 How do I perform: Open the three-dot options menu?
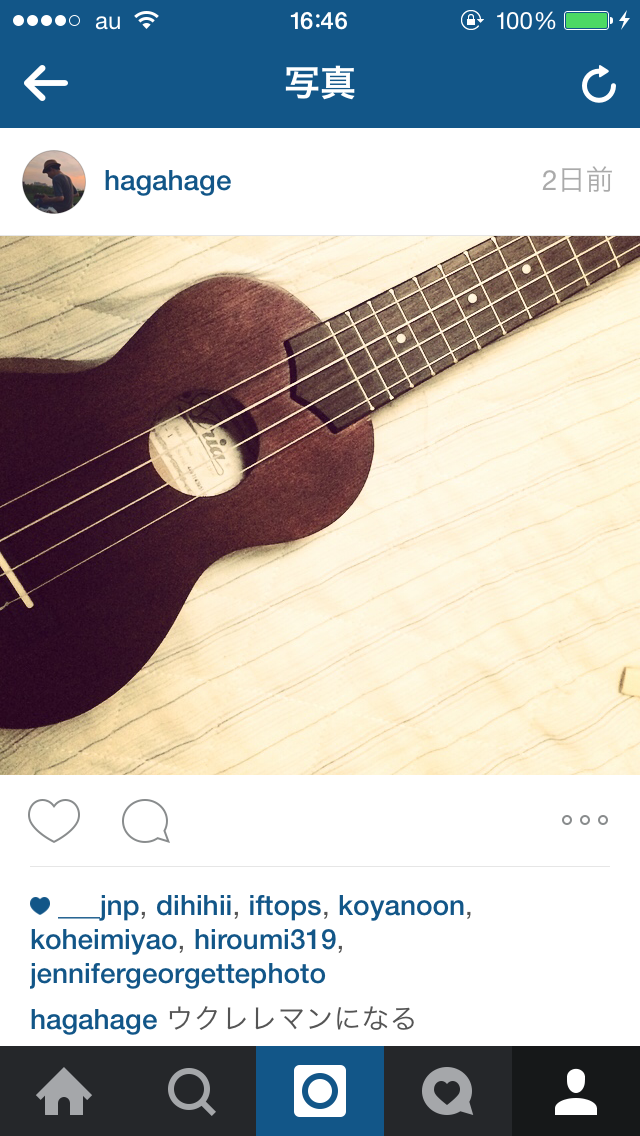pos(585,820)
